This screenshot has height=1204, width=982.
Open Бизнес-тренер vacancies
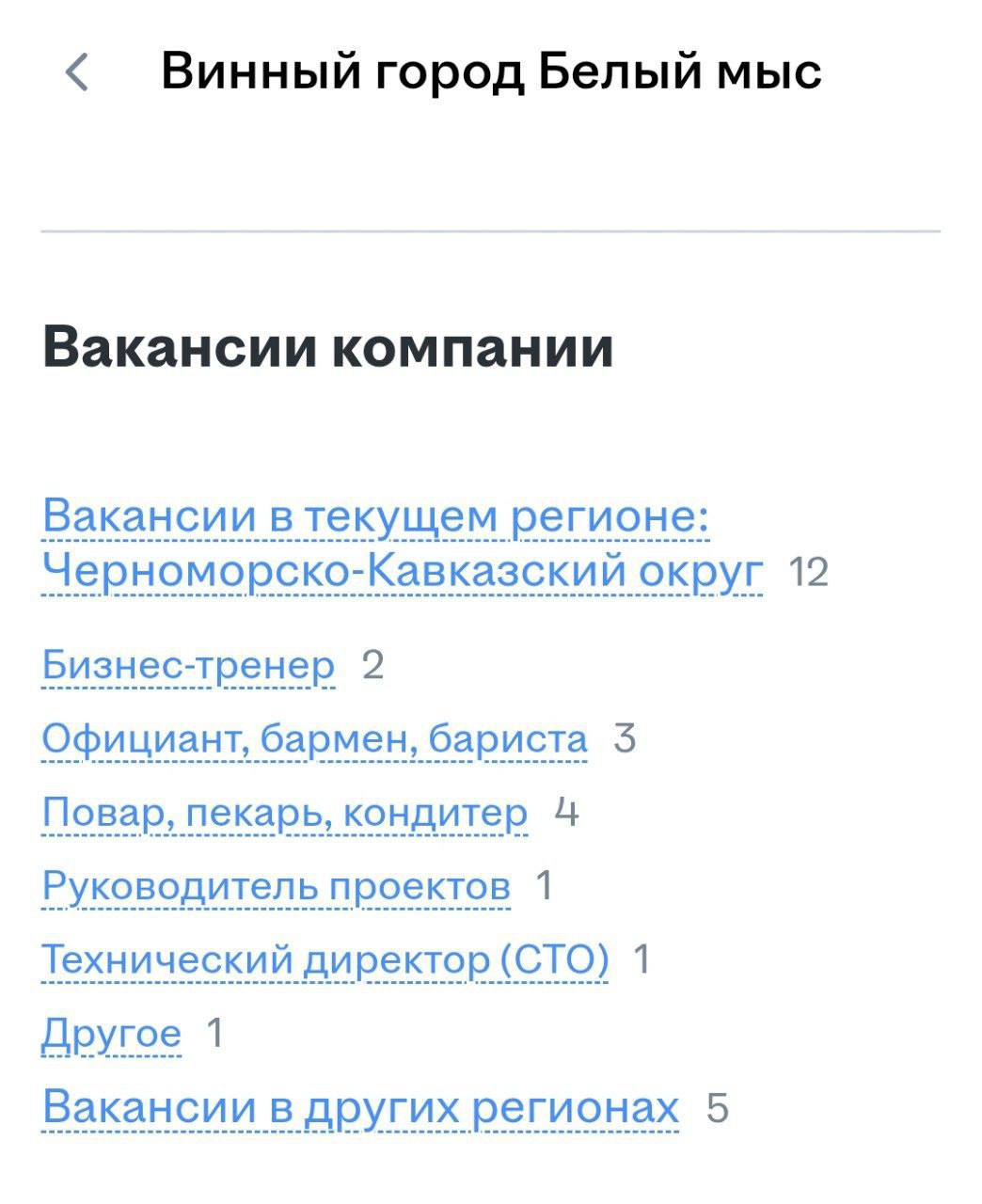point(188,665)
